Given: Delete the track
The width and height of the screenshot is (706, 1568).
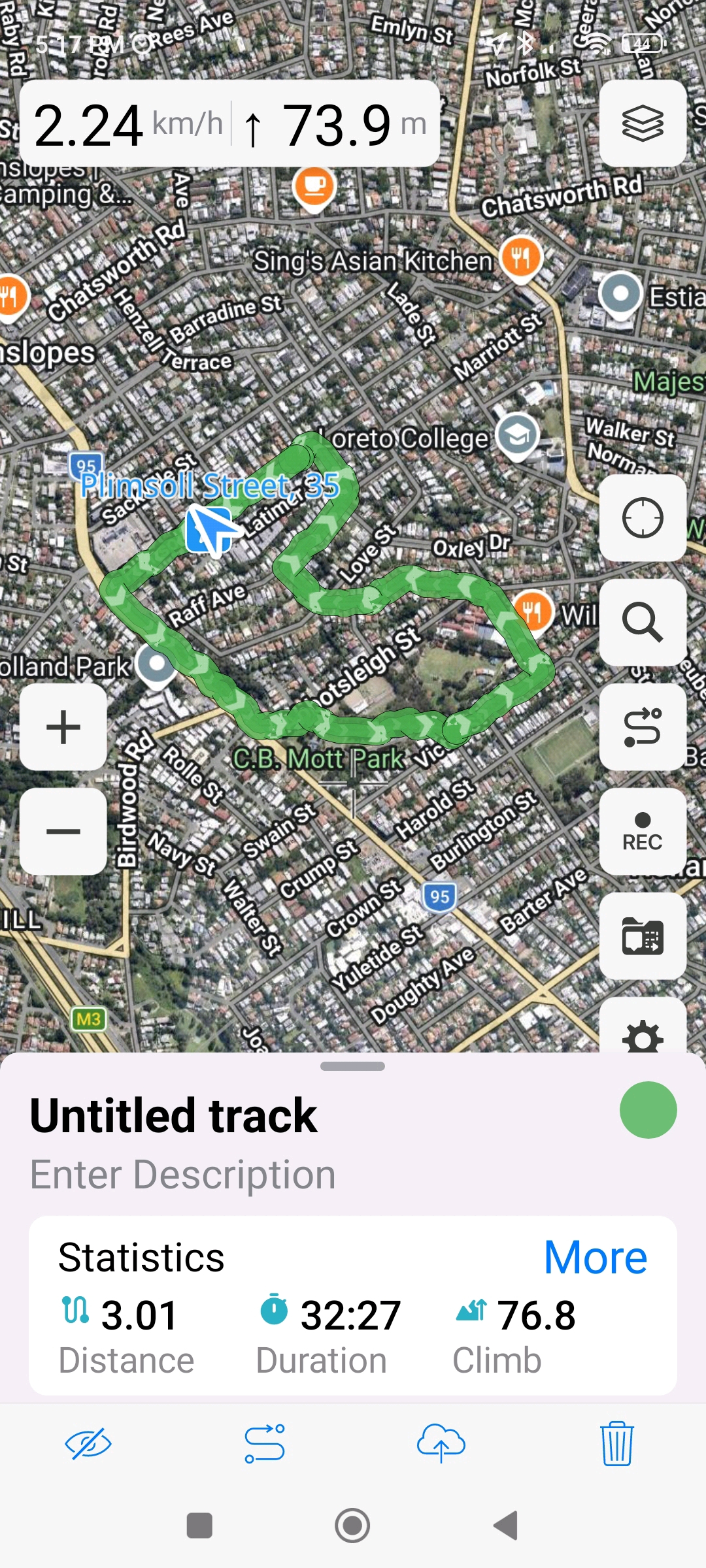Looking at the screenshot, I should pyautogui.click(x=616, y=1444).
